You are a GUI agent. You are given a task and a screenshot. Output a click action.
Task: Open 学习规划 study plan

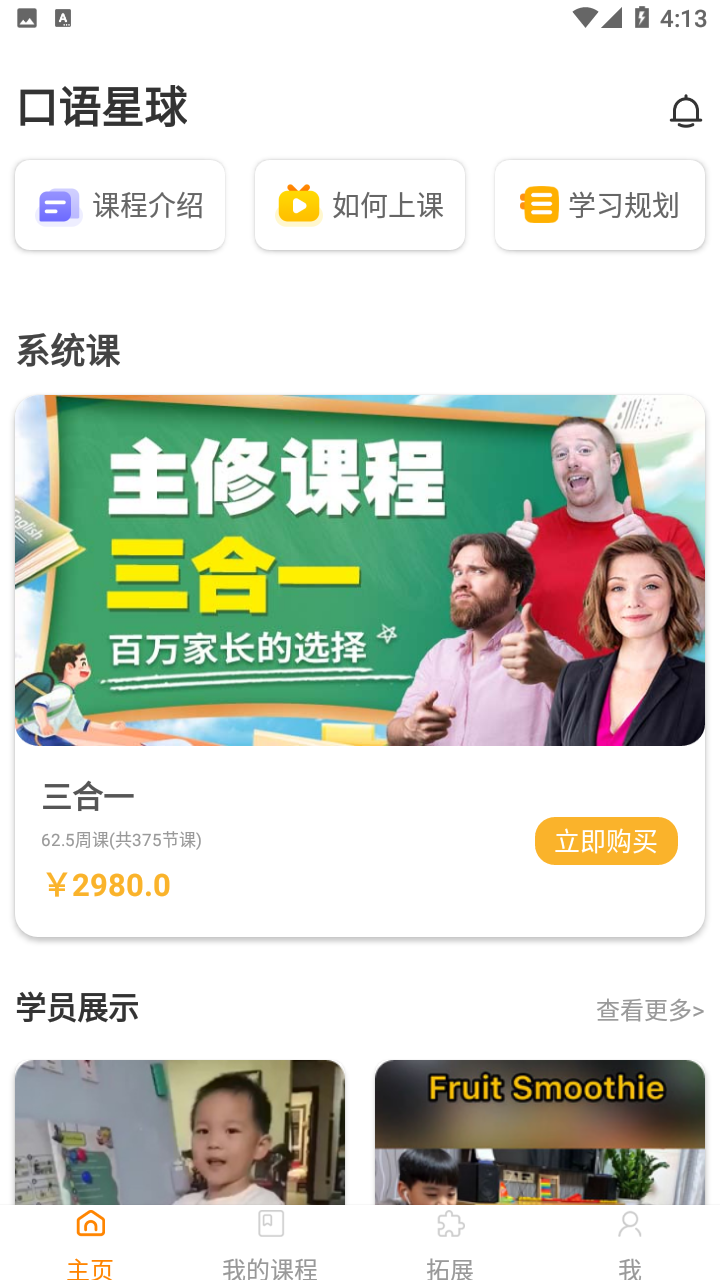point(600,206)
